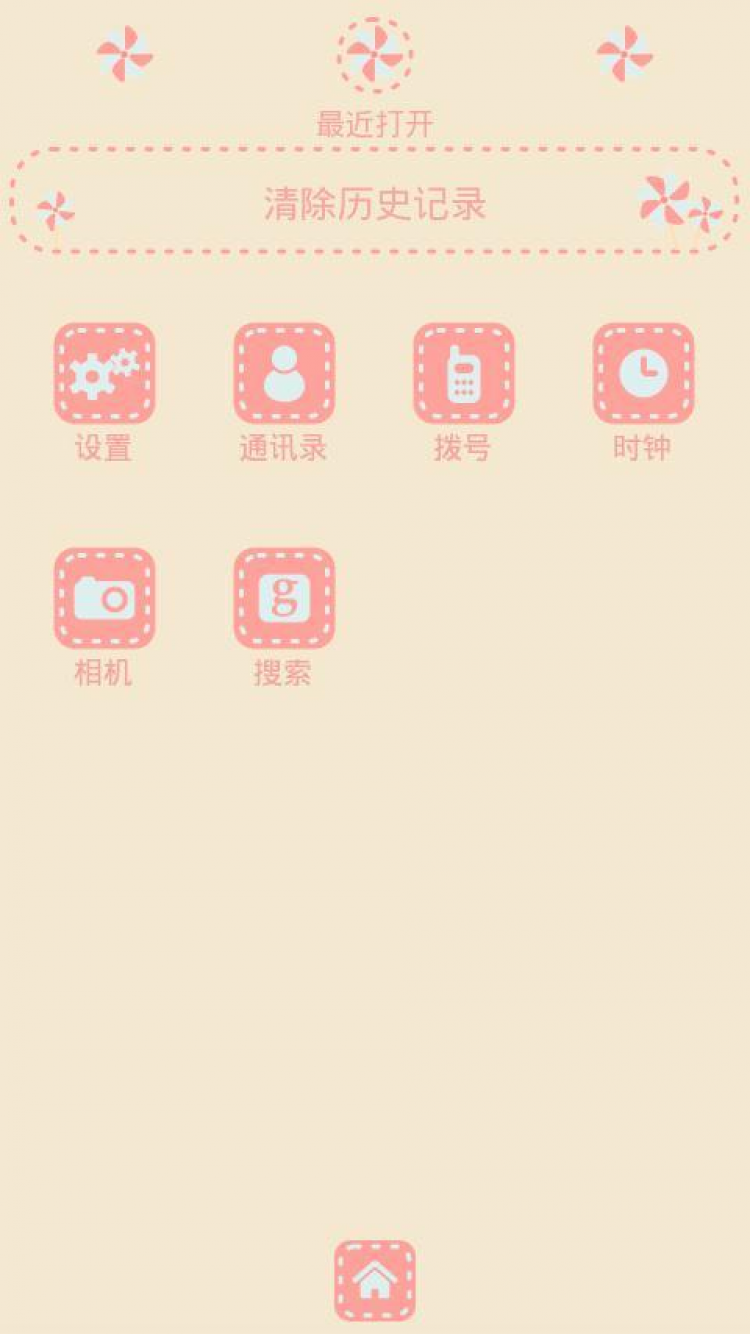
Task: Open the 搜索 search app
Action: click(x=284, y=598)
